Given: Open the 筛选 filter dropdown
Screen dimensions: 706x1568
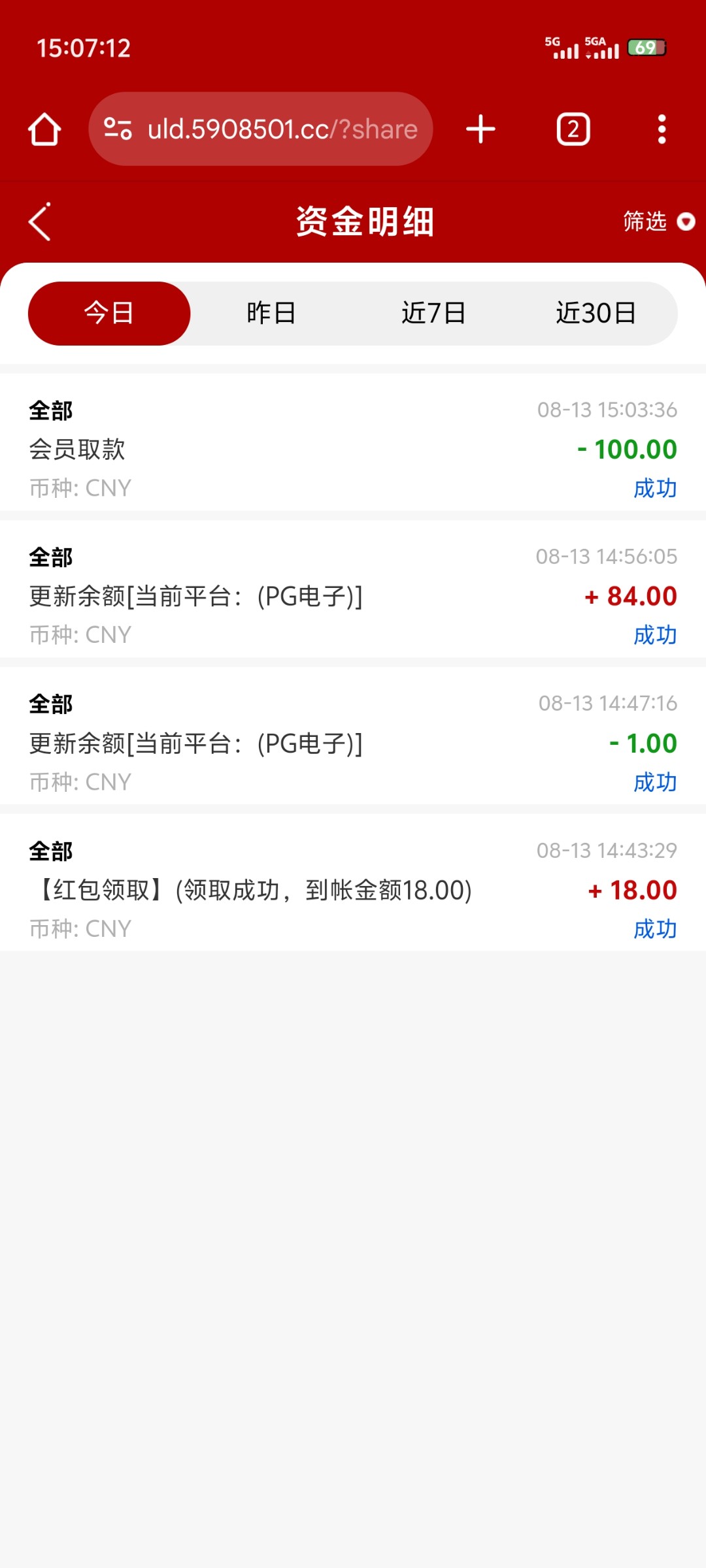Looking at the screenshot, I should point(657,221).
